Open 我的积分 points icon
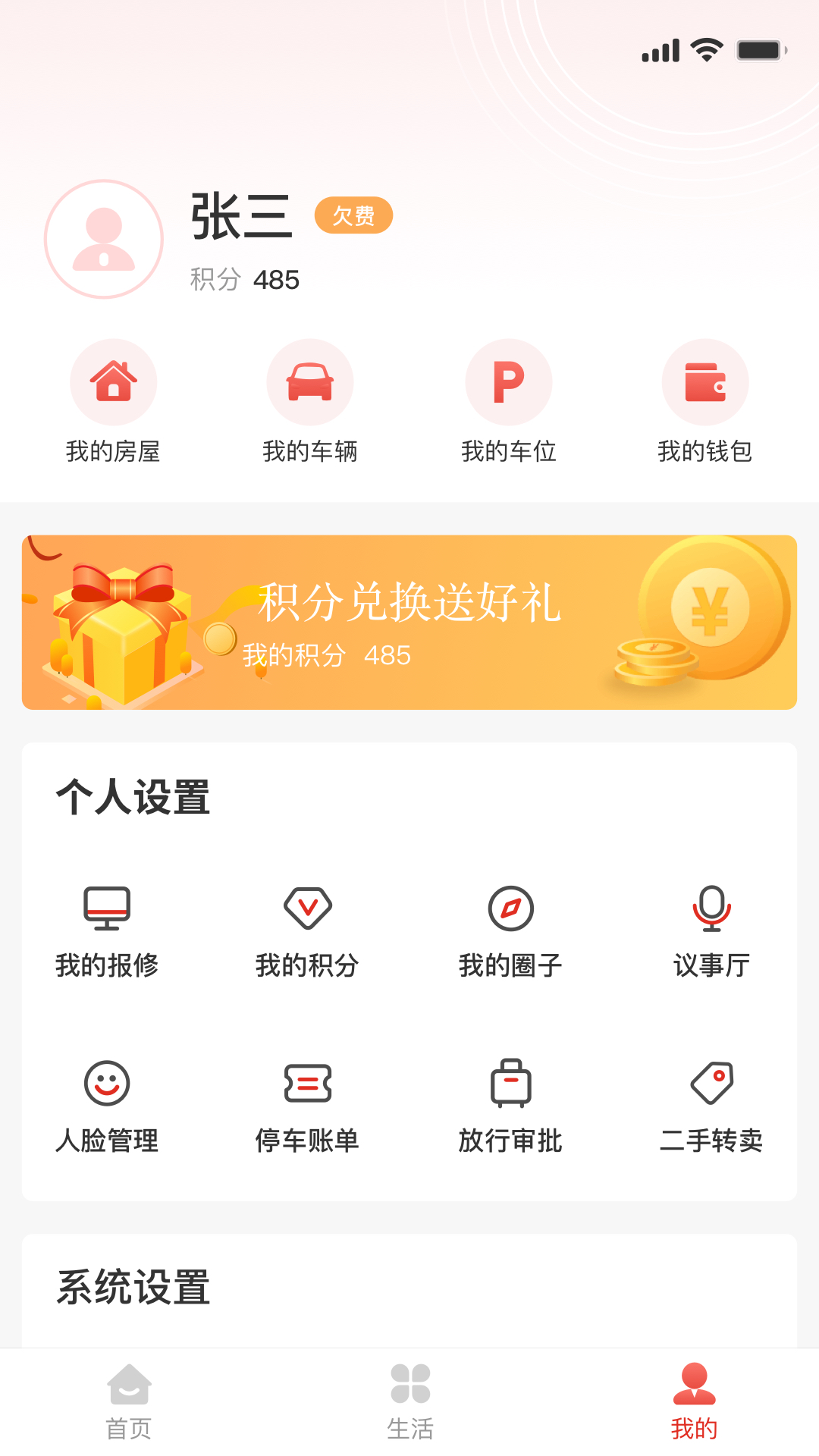 pos(308,908)
